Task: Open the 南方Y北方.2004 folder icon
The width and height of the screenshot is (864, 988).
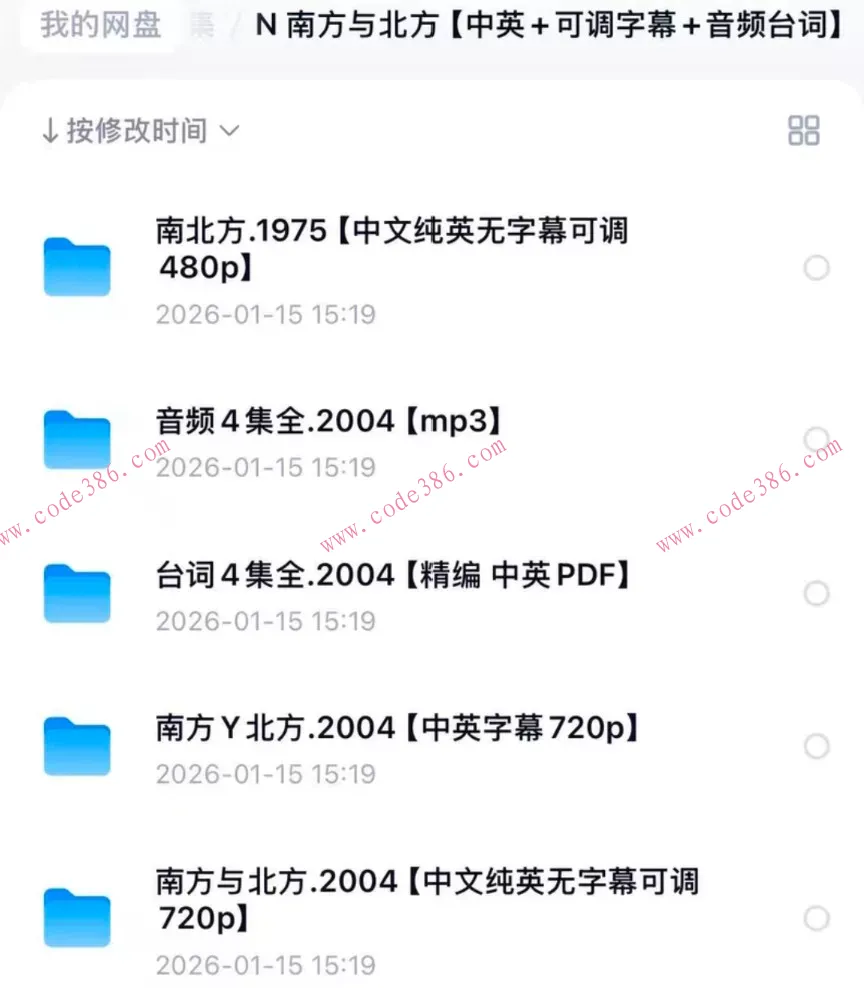Action: (x=77, y=747)
